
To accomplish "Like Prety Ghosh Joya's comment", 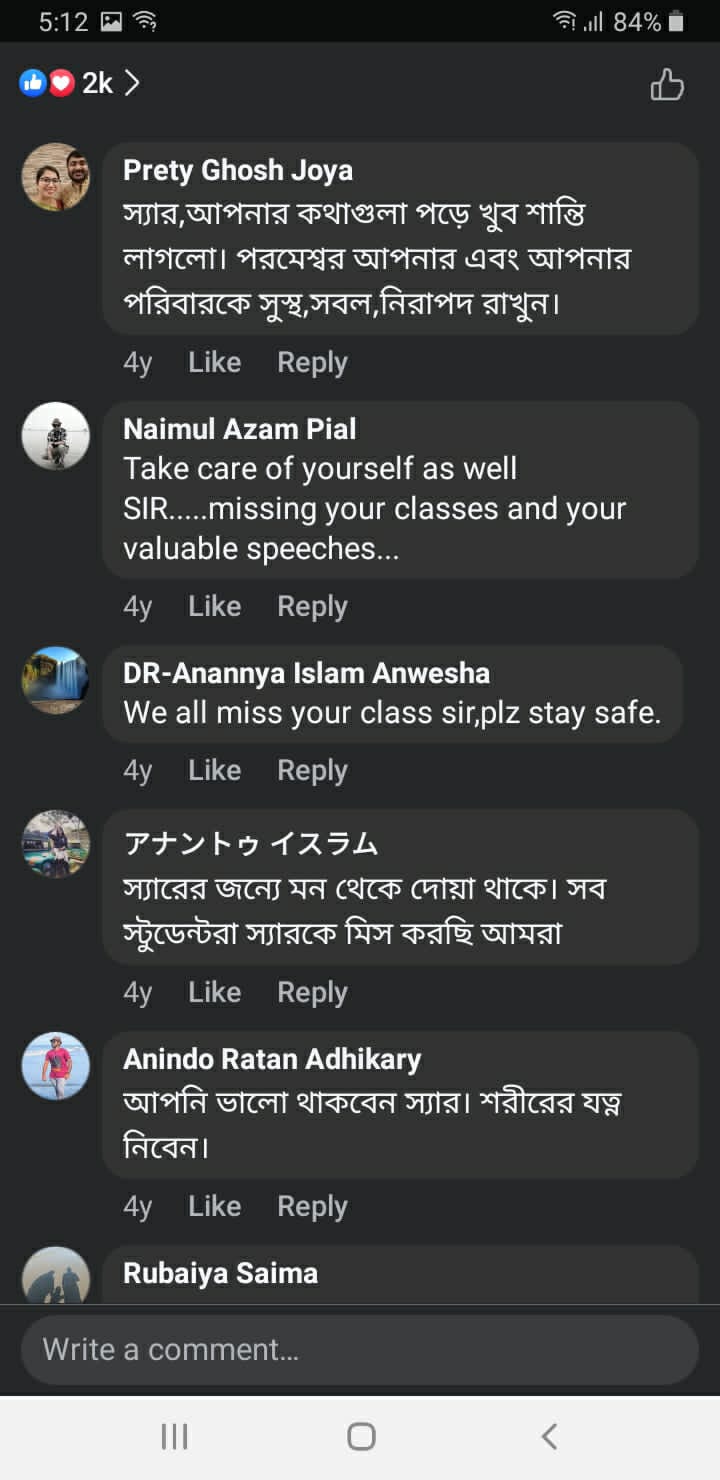I will pos(214,362).
